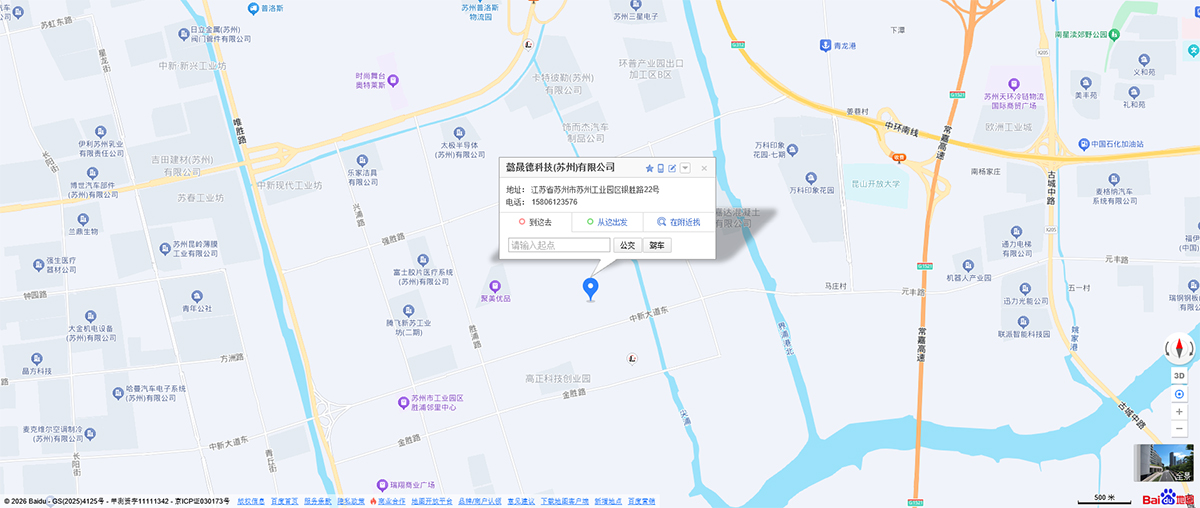Image resolution: width=1200 pixels, height=508 pixels.
Task: Send location to phone icon
Action: tap(660, 168)
